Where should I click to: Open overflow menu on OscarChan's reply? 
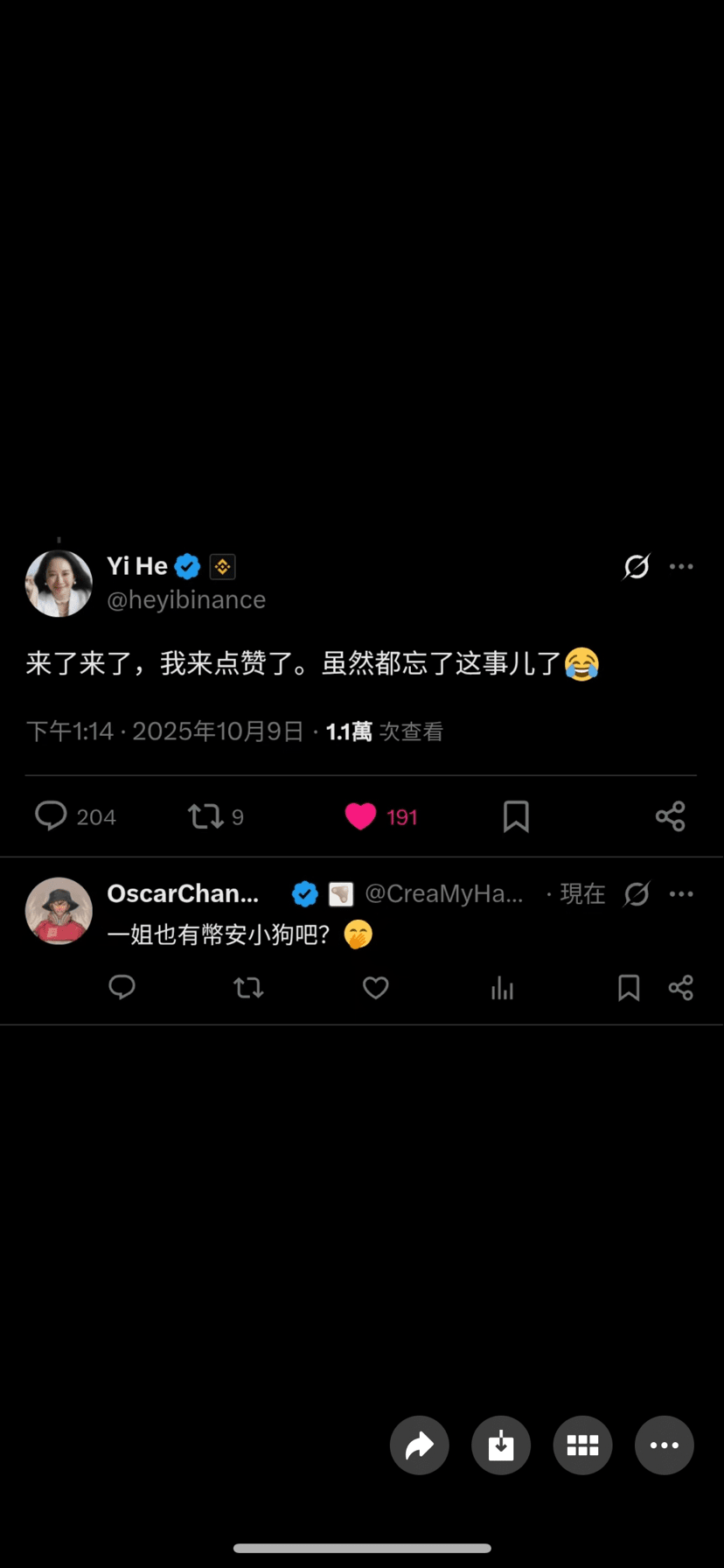(681, 893)
